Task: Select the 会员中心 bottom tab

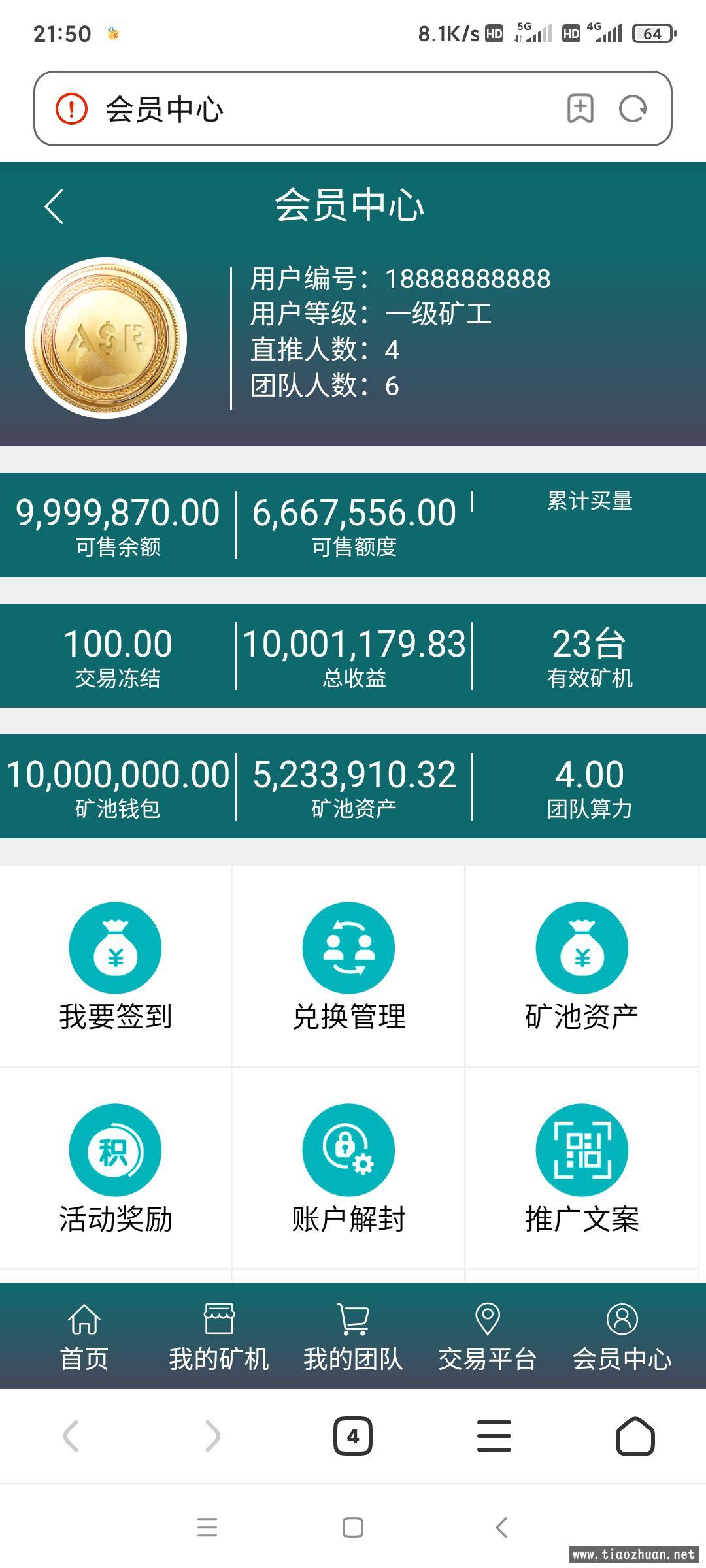Action: click(622, 1337)
